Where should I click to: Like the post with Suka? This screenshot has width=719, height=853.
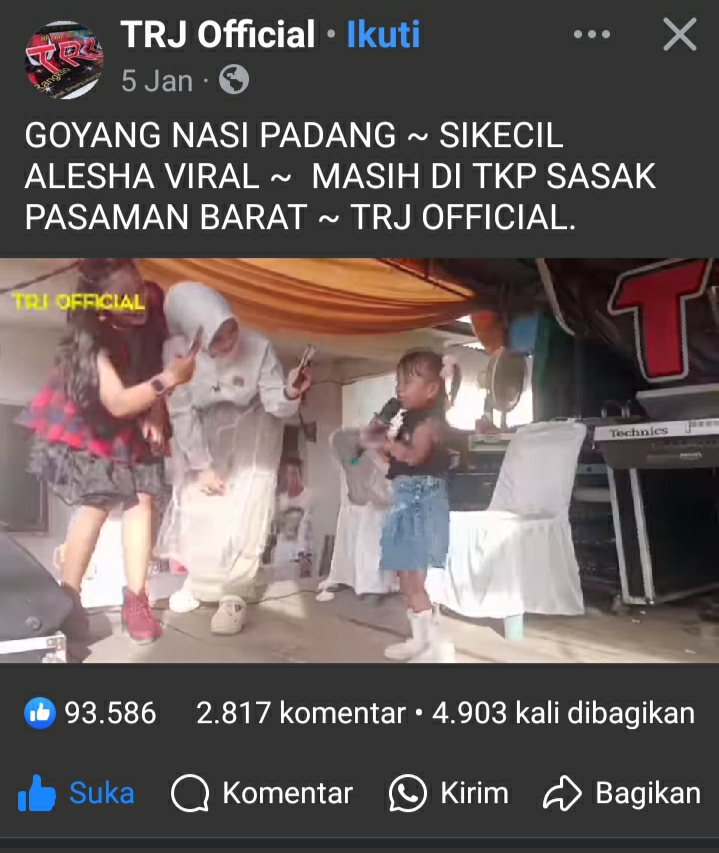click(x=77, y=793)
